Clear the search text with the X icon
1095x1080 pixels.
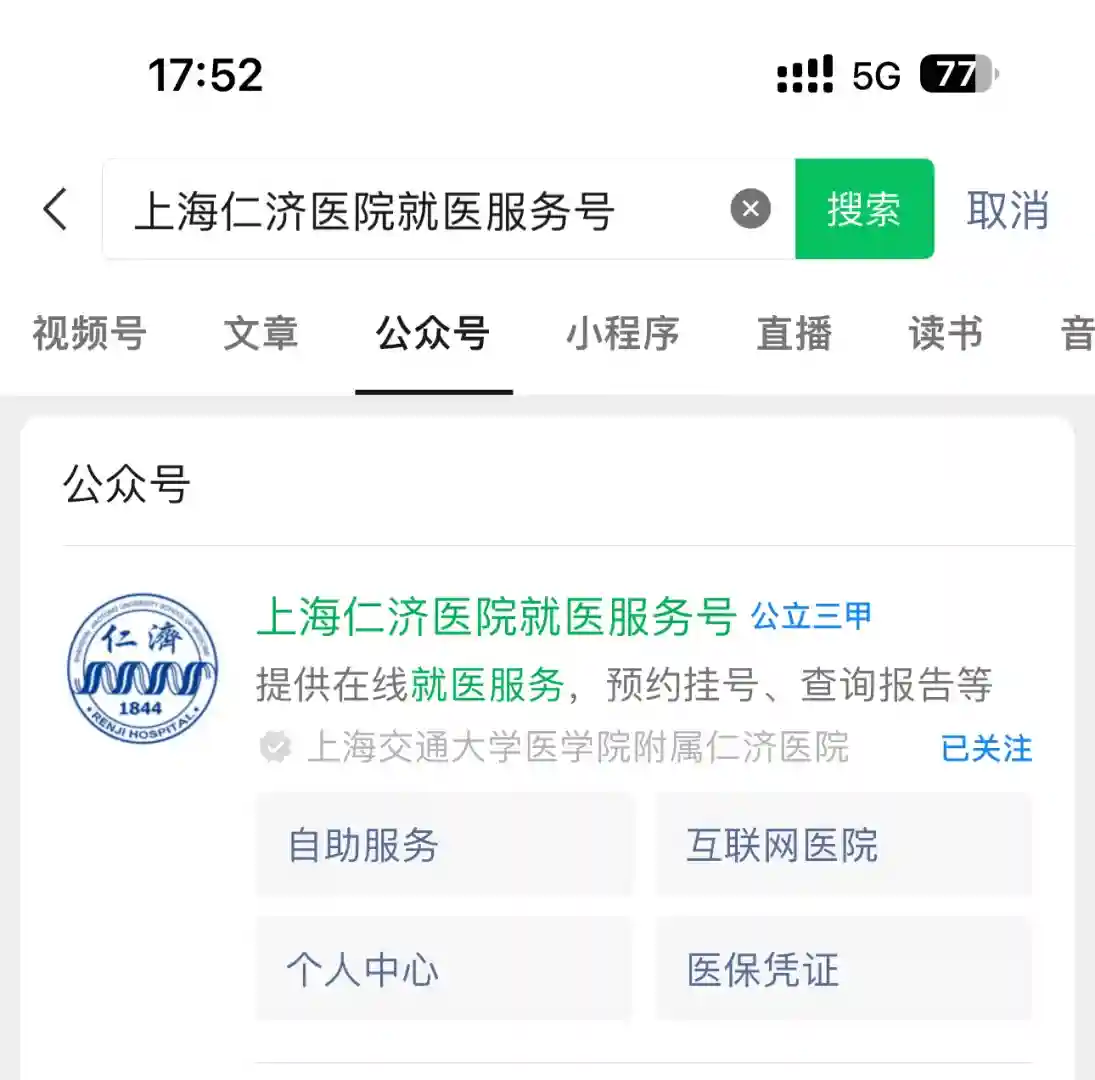750,210
